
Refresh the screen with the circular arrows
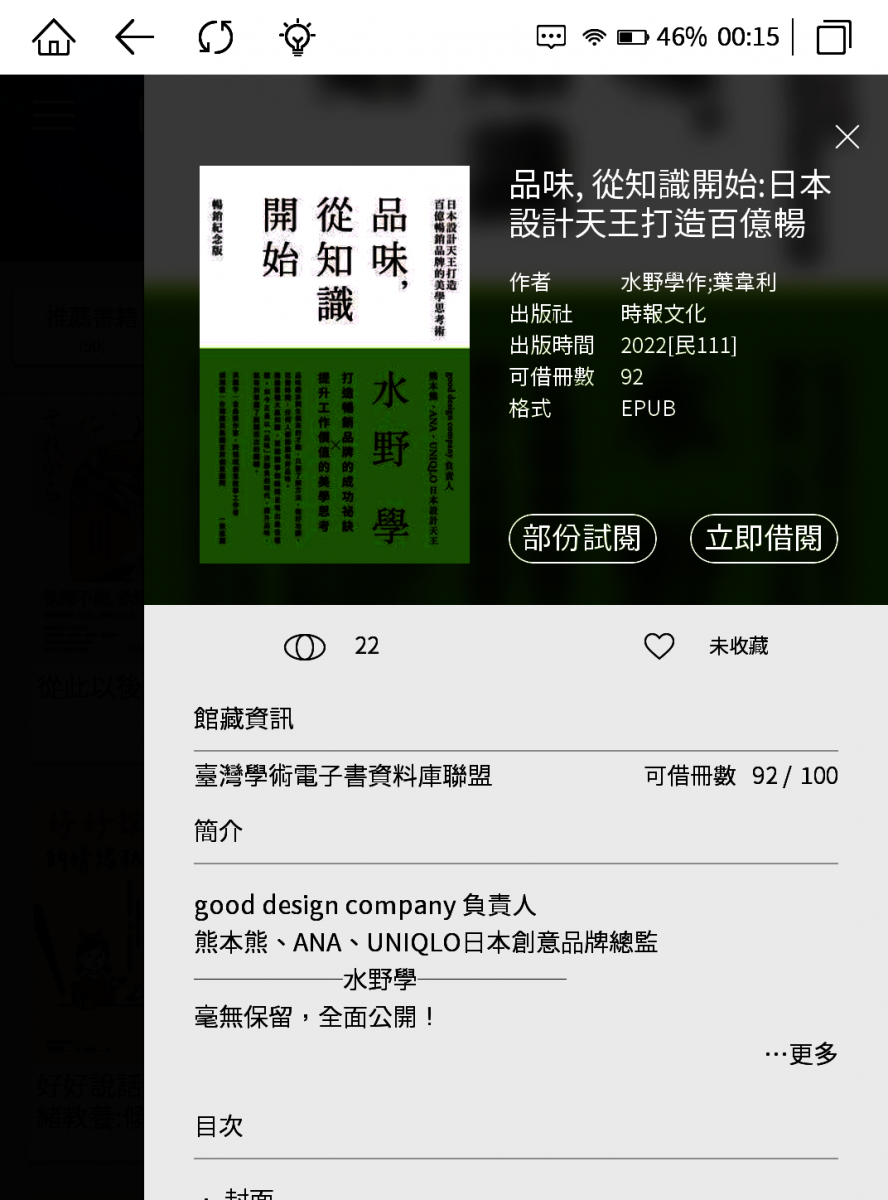[x=215, y=38]
